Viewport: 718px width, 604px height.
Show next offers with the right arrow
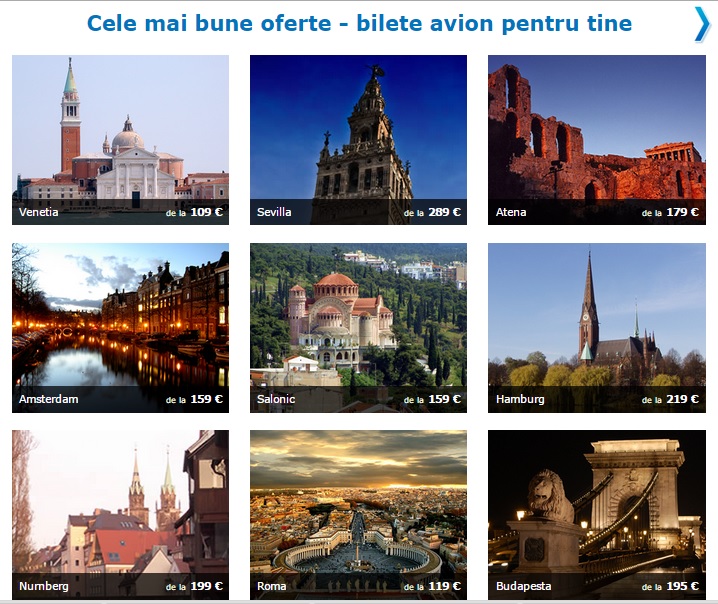(x=701, y=24)
